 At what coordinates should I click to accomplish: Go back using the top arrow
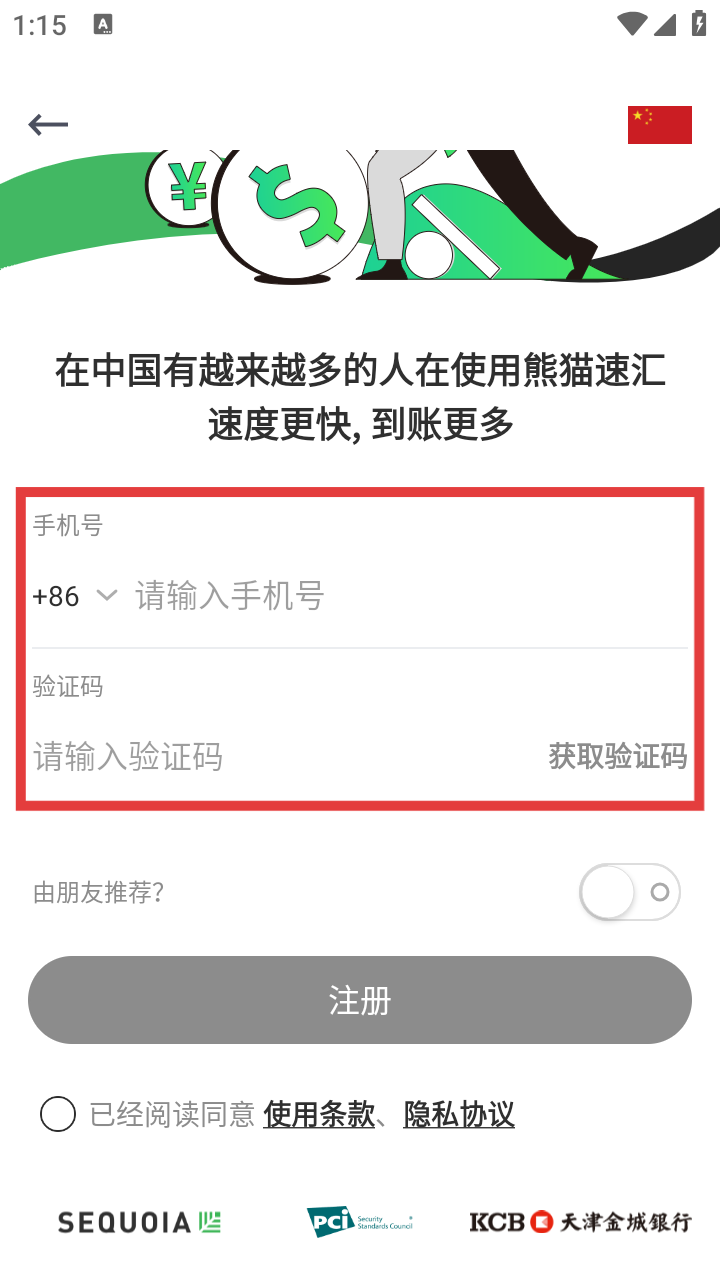pyautogui.click(x=48, y=124)
